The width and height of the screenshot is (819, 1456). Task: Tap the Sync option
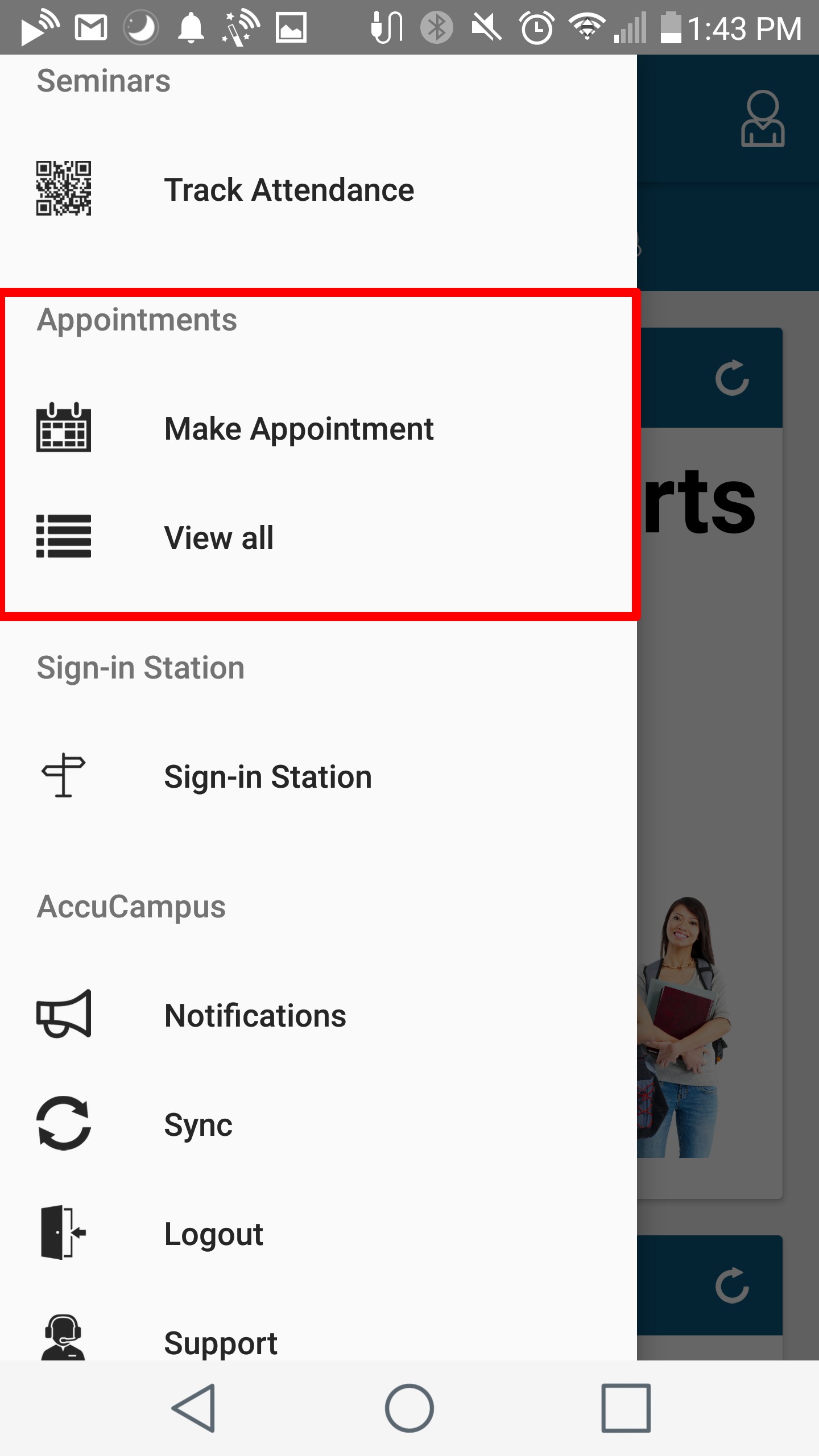(x=198, y=1124)
